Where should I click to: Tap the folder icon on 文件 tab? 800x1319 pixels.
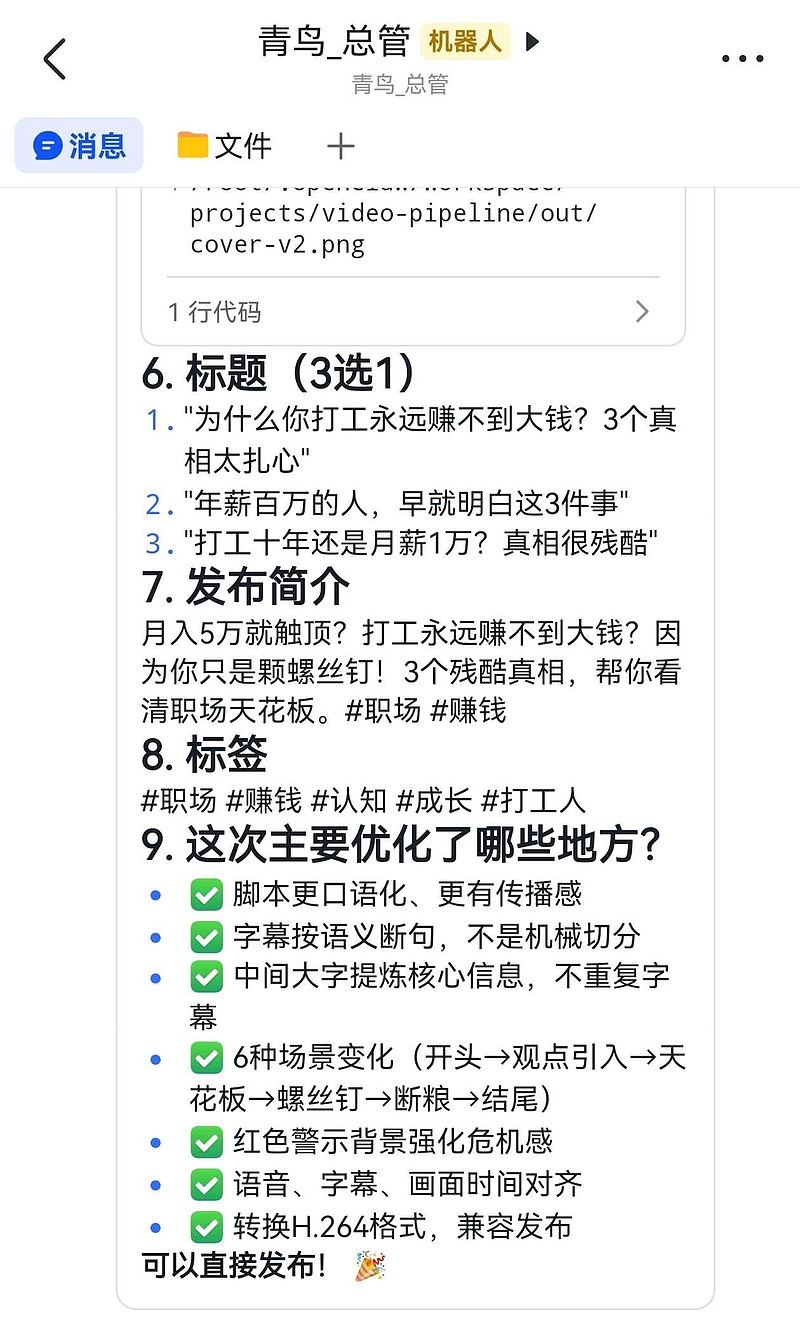pyautogui.click(x=194, y=145)
